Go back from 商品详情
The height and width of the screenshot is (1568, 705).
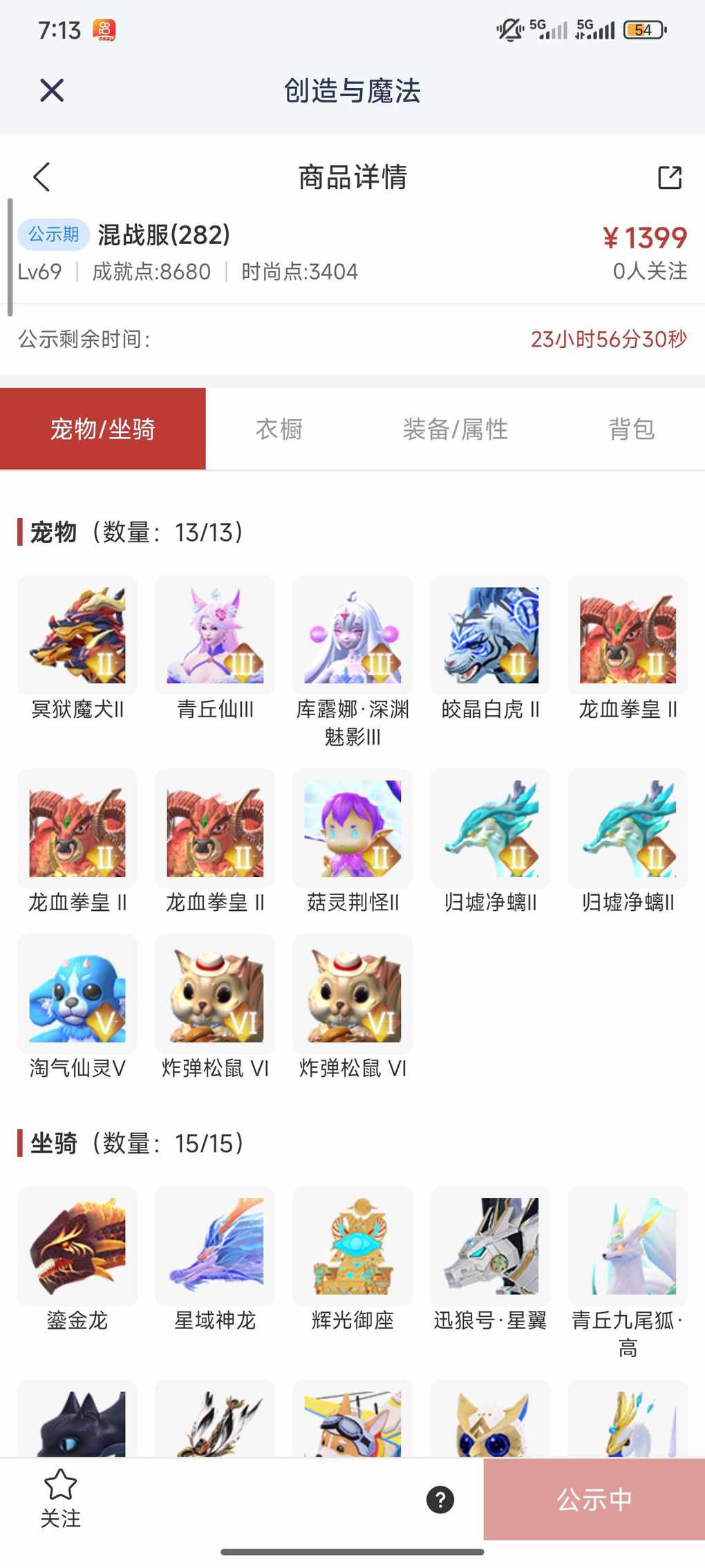coord(42,177)
